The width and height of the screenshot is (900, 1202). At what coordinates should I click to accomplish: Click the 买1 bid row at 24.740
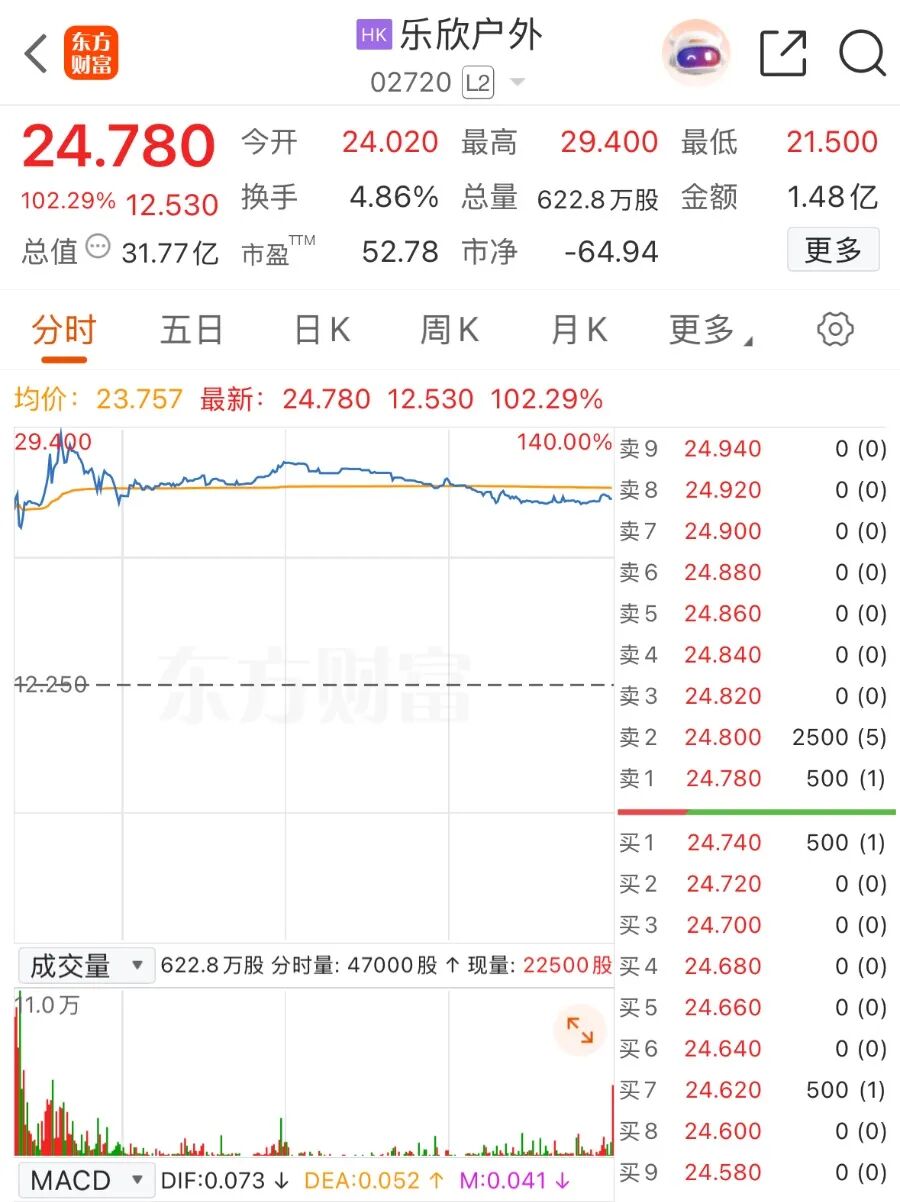point(722,842)
